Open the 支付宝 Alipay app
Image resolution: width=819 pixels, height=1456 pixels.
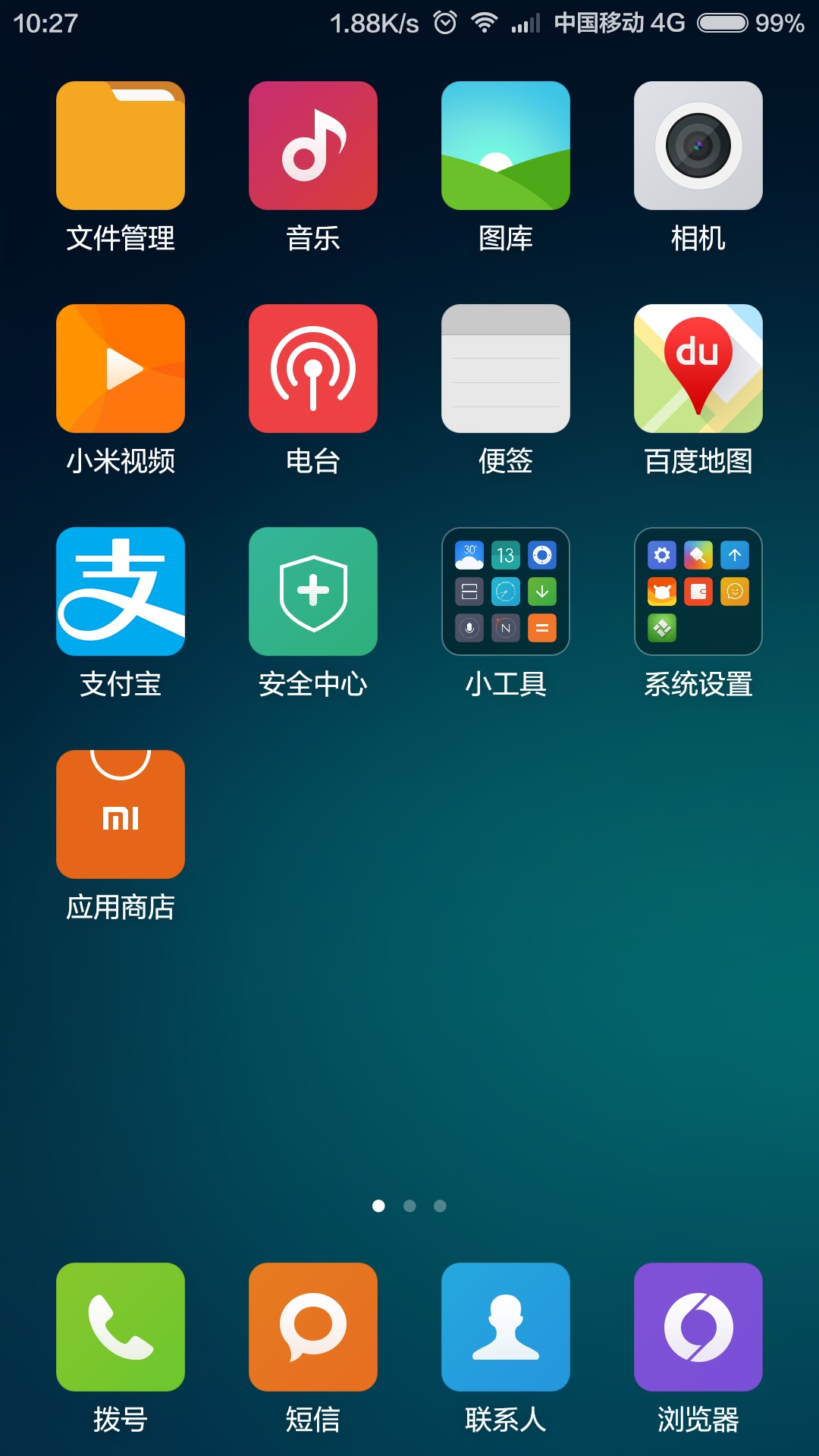(x=121, y=591)
